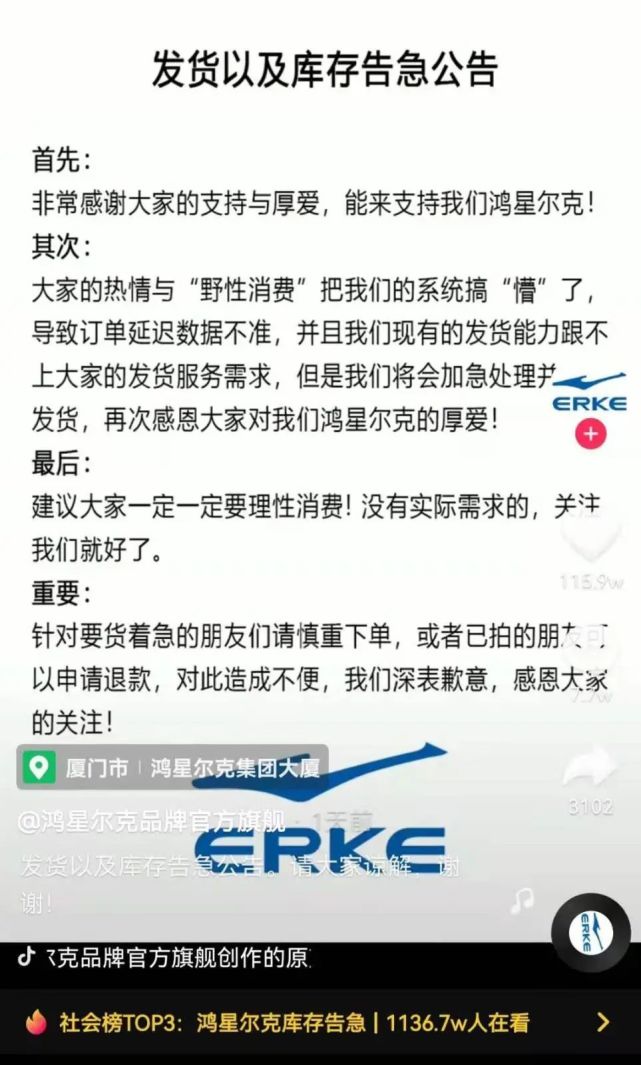Open the ERKE profile avatar

[x=590, y=392]
